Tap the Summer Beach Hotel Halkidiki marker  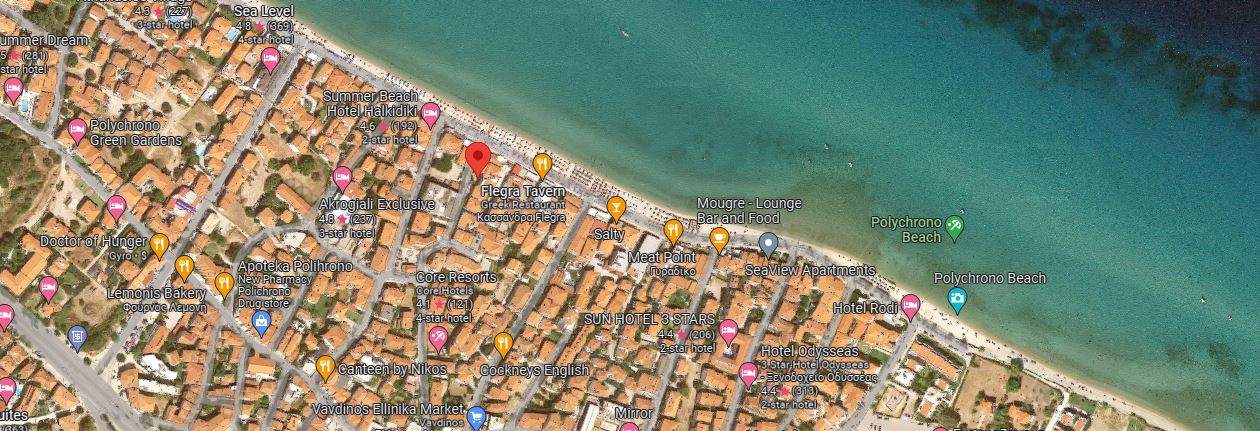[x=430, y=113]
